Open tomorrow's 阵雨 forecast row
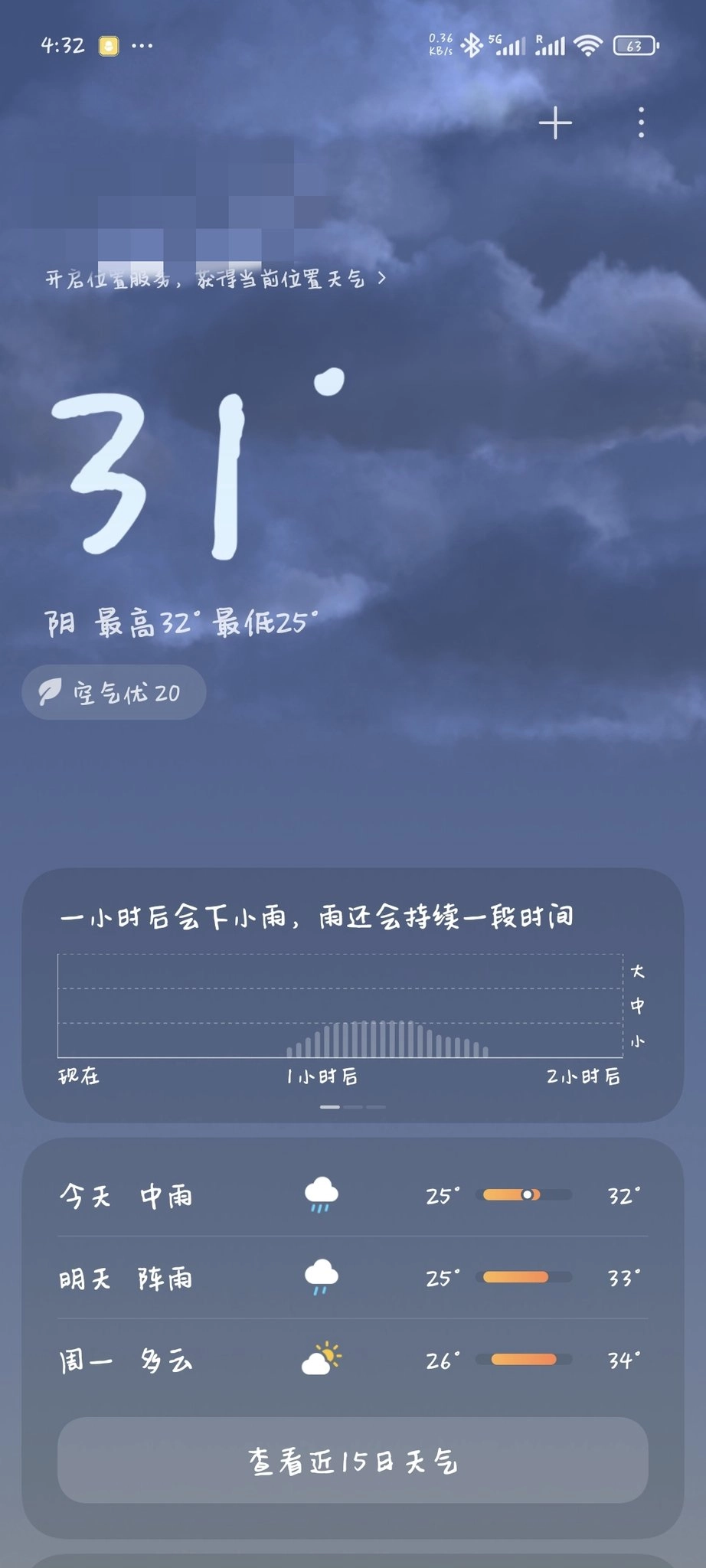Image resolution: width=706 pixels, height=1568 pixels. 352,1277
